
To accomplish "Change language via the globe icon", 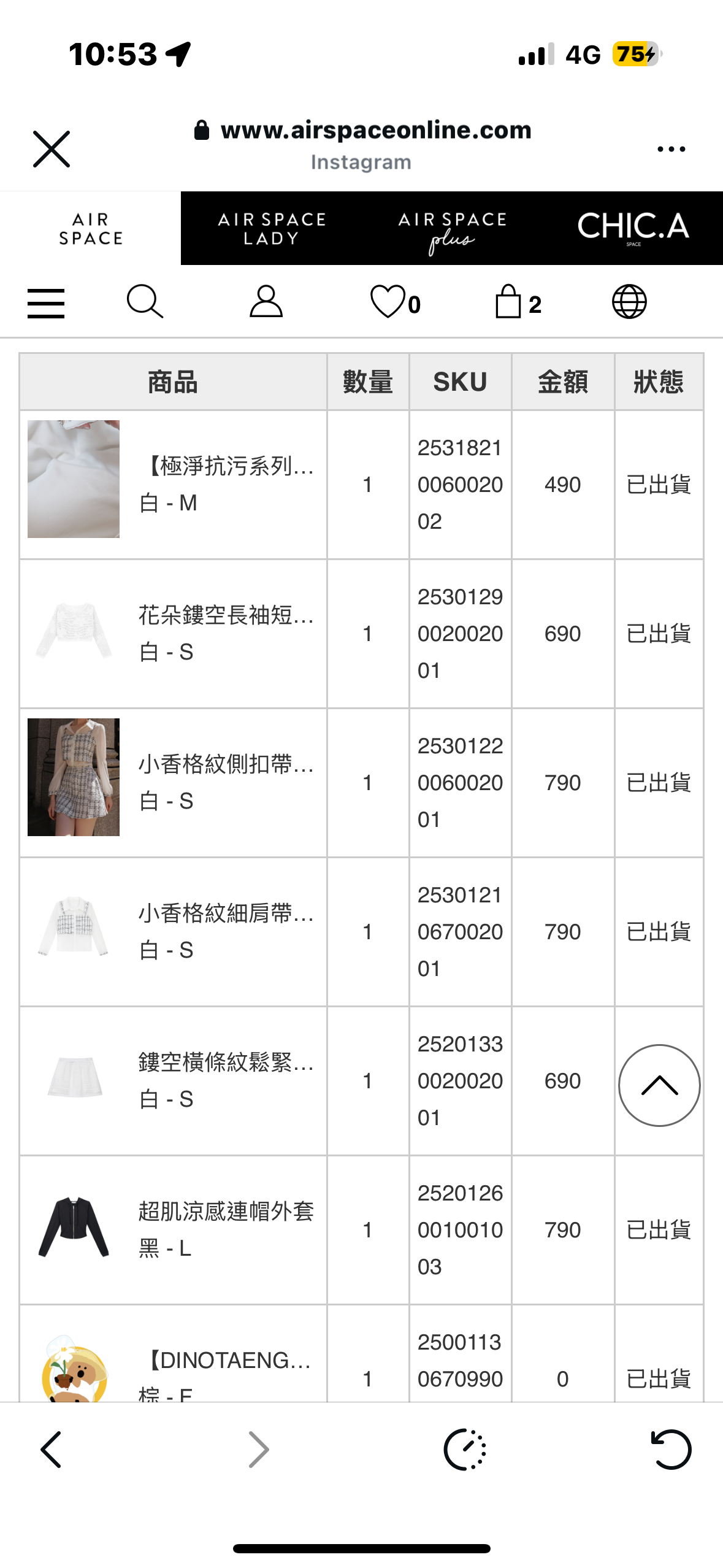I will [x=629, y=302].
